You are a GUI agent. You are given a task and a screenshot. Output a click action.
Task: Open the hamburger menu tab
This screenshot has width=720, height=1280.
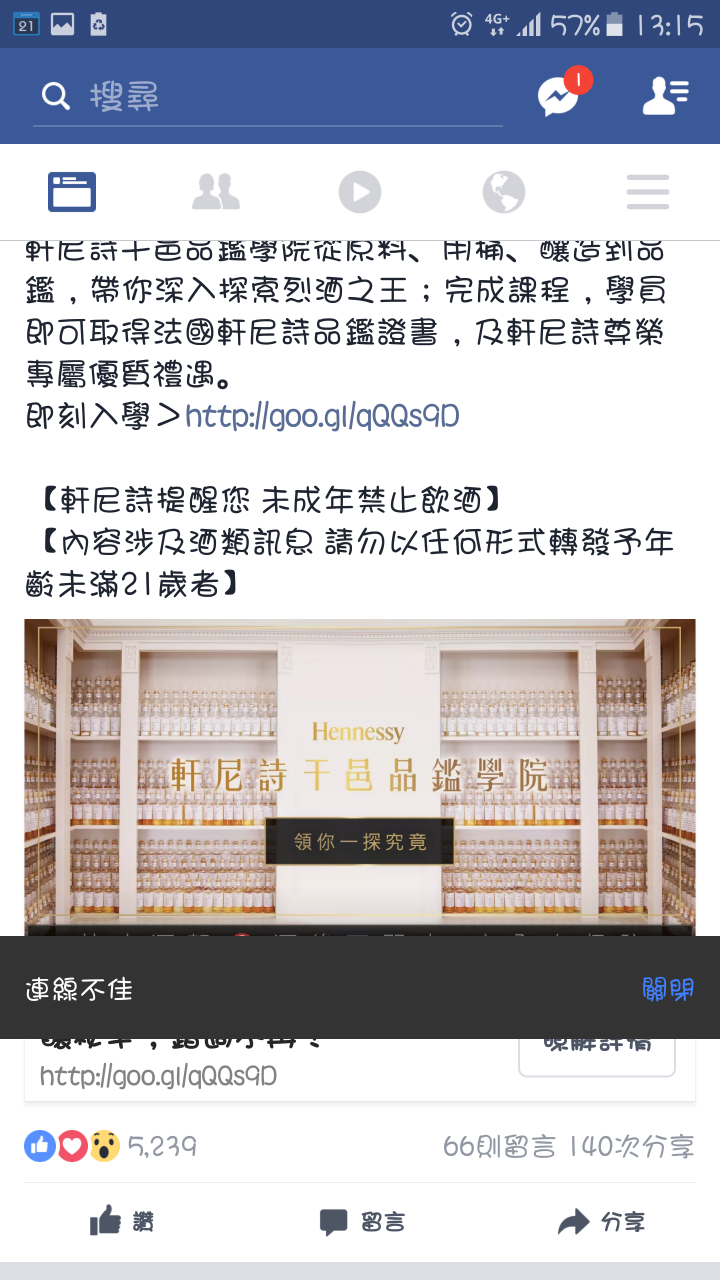click(648, 191)
